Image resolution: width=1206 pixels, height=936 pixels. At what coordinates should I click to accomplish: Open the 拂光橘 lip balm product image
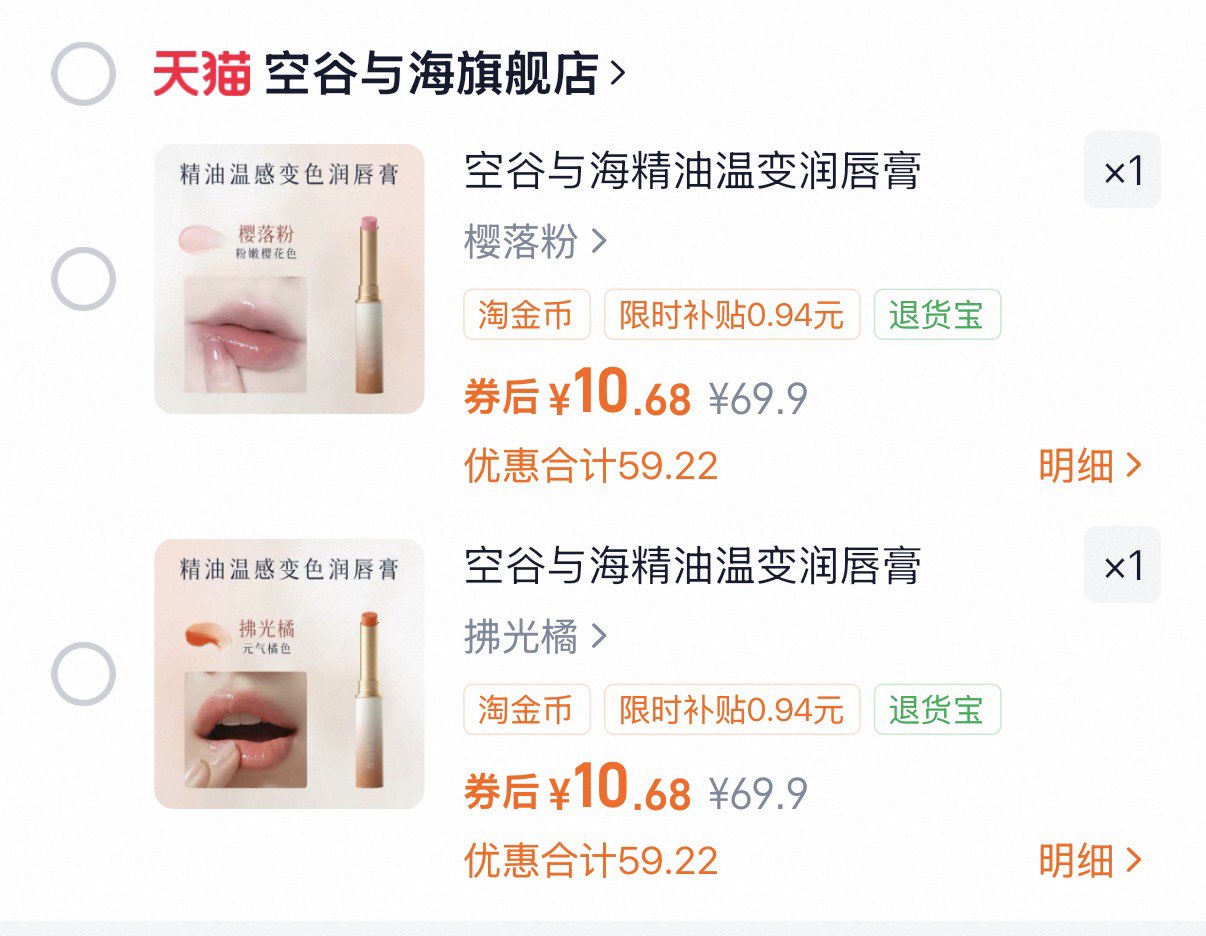(x=289, y=674)
